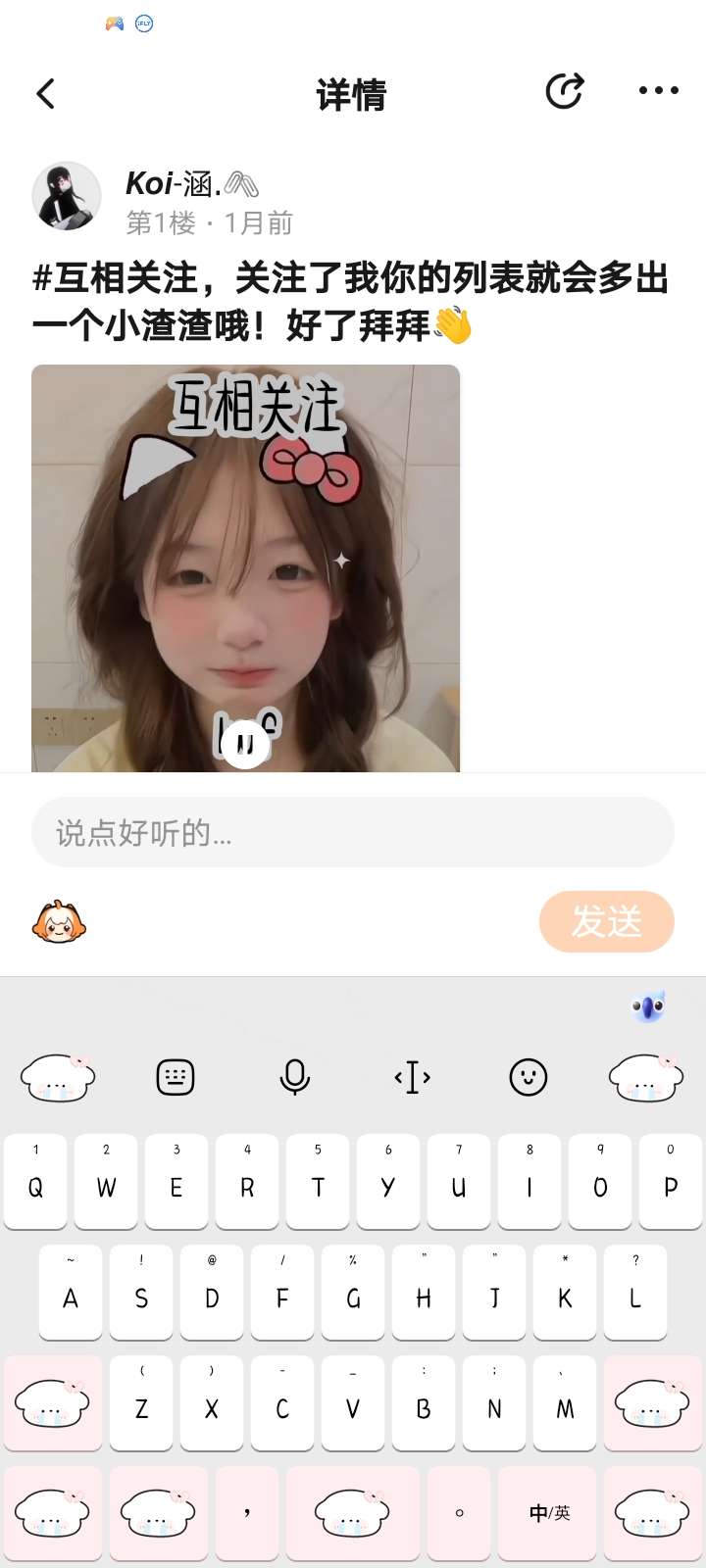Share this post via the share icon
The image size is (706, 1568).
pyautogui.click(x=565, y=91)
